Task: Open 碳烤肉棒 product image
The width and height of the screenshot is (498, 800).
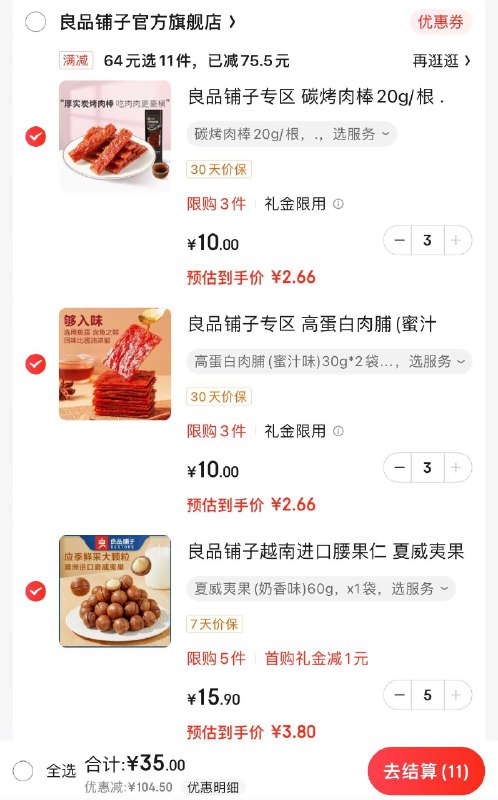Action: click(115, 136)
